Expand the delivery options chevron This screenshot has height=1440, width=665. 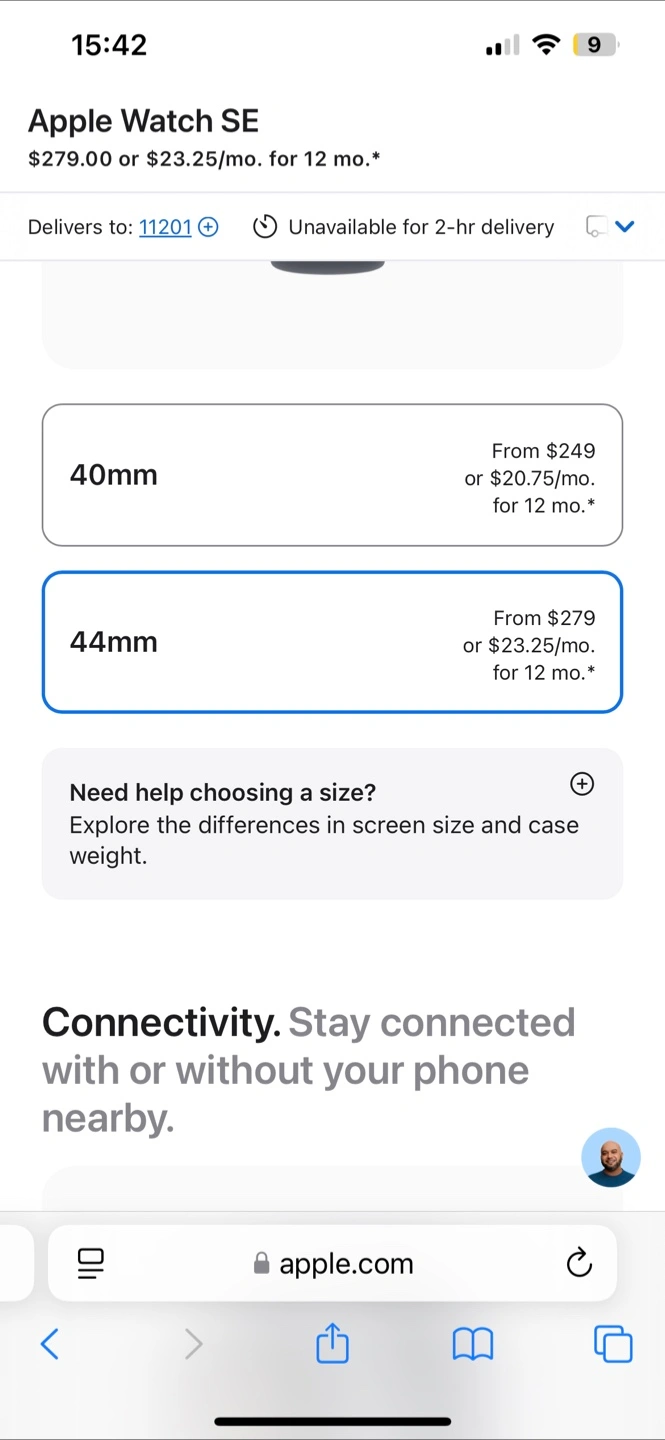(x=625, y=226)
